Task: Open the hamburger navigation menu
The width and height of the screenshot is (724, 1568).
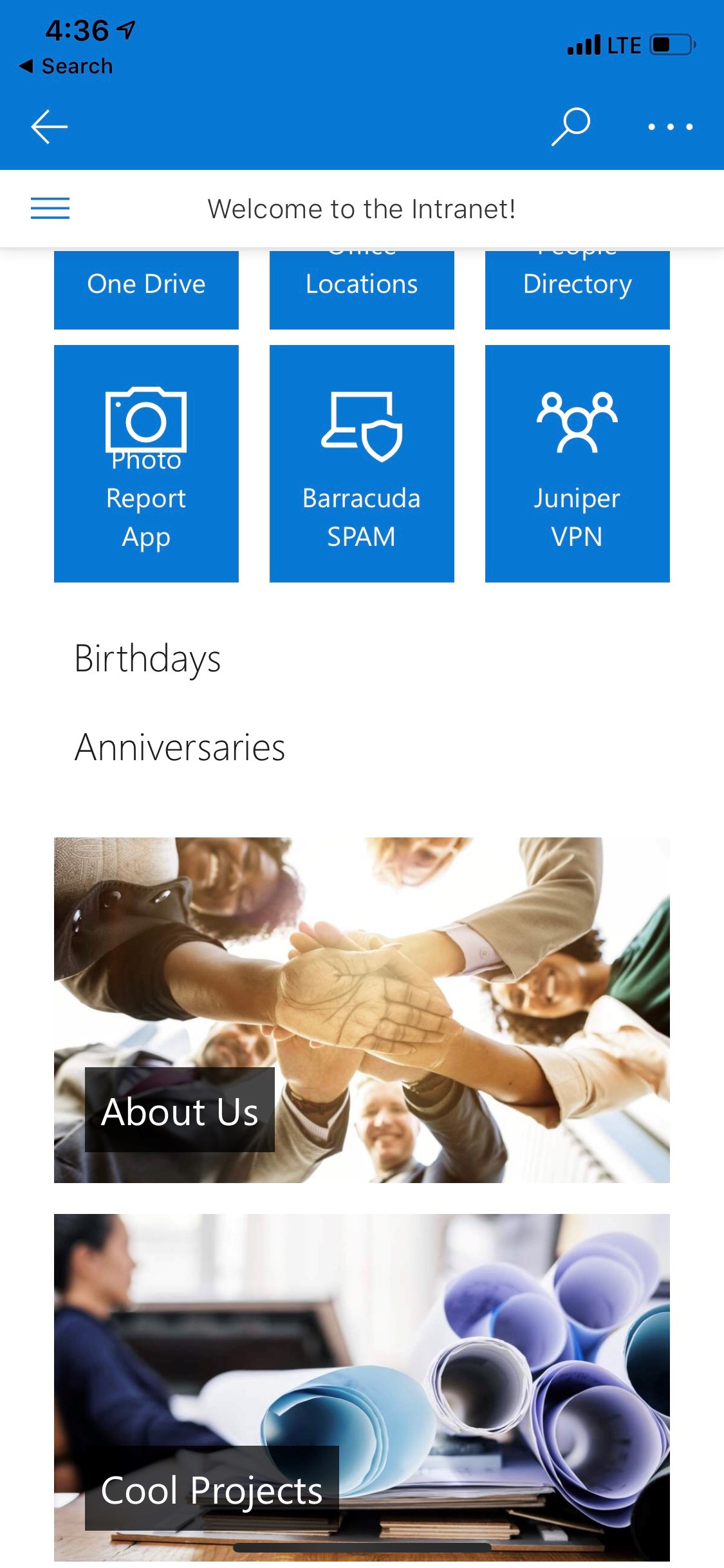Action: [50, 208]
